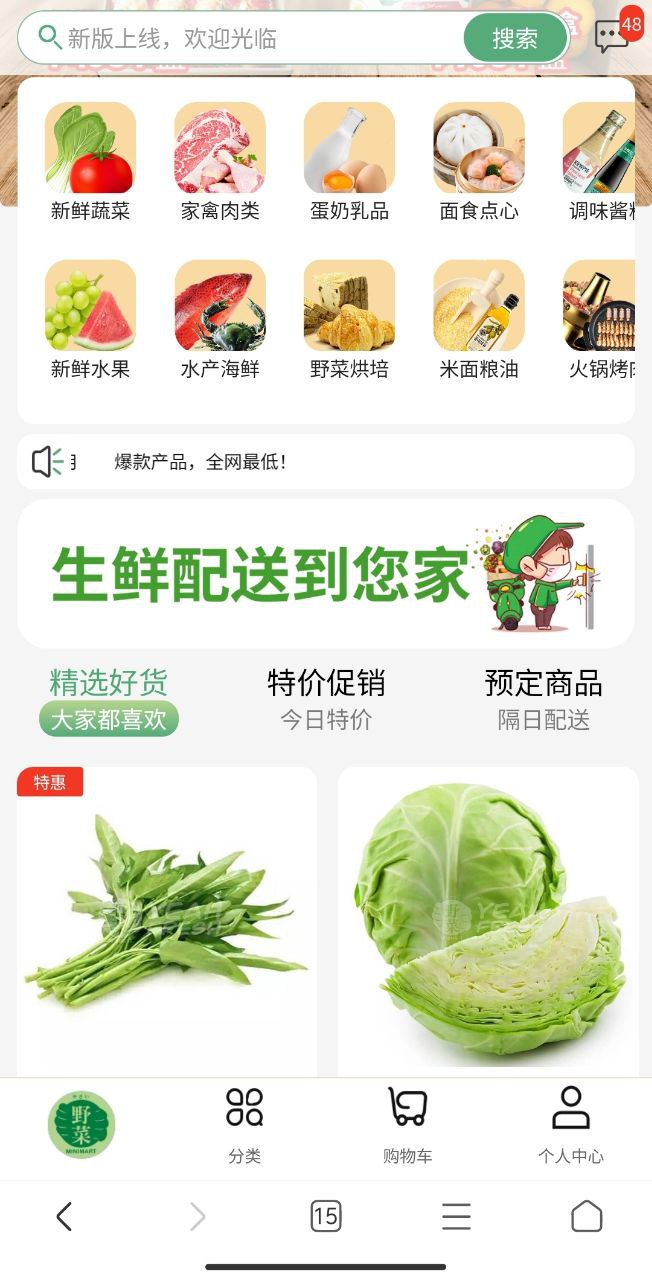The image size is (652, 1280).
Task: Open the messages icon with badge 48
Action: pos(612,37)
